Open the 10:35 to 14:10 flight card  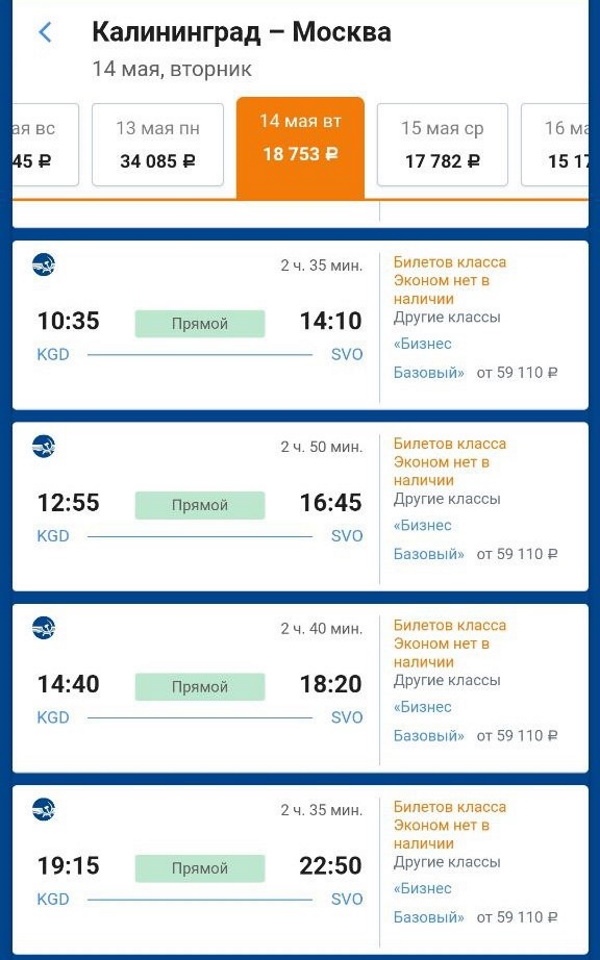coord(199,323)
